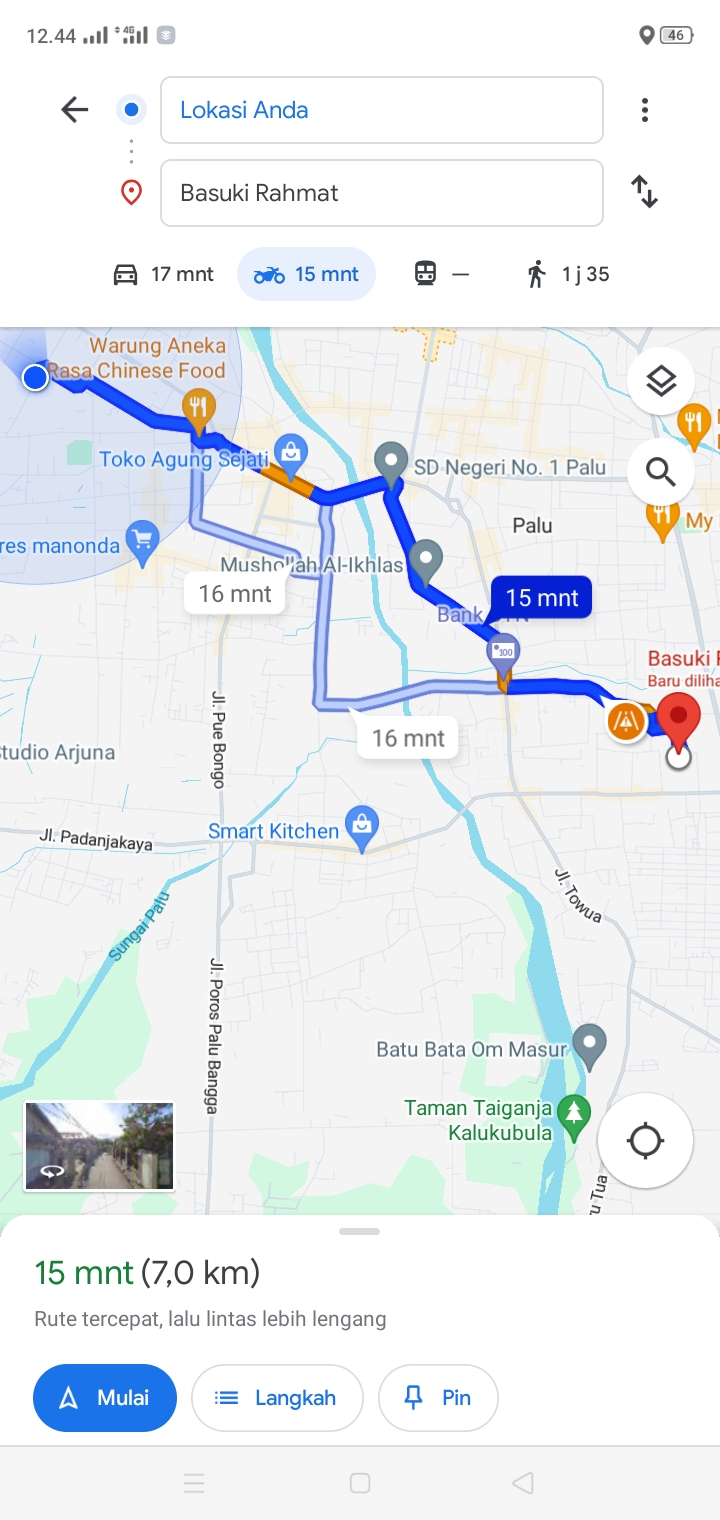Search along the route
720x1520 pixels.
coord(661,471)
